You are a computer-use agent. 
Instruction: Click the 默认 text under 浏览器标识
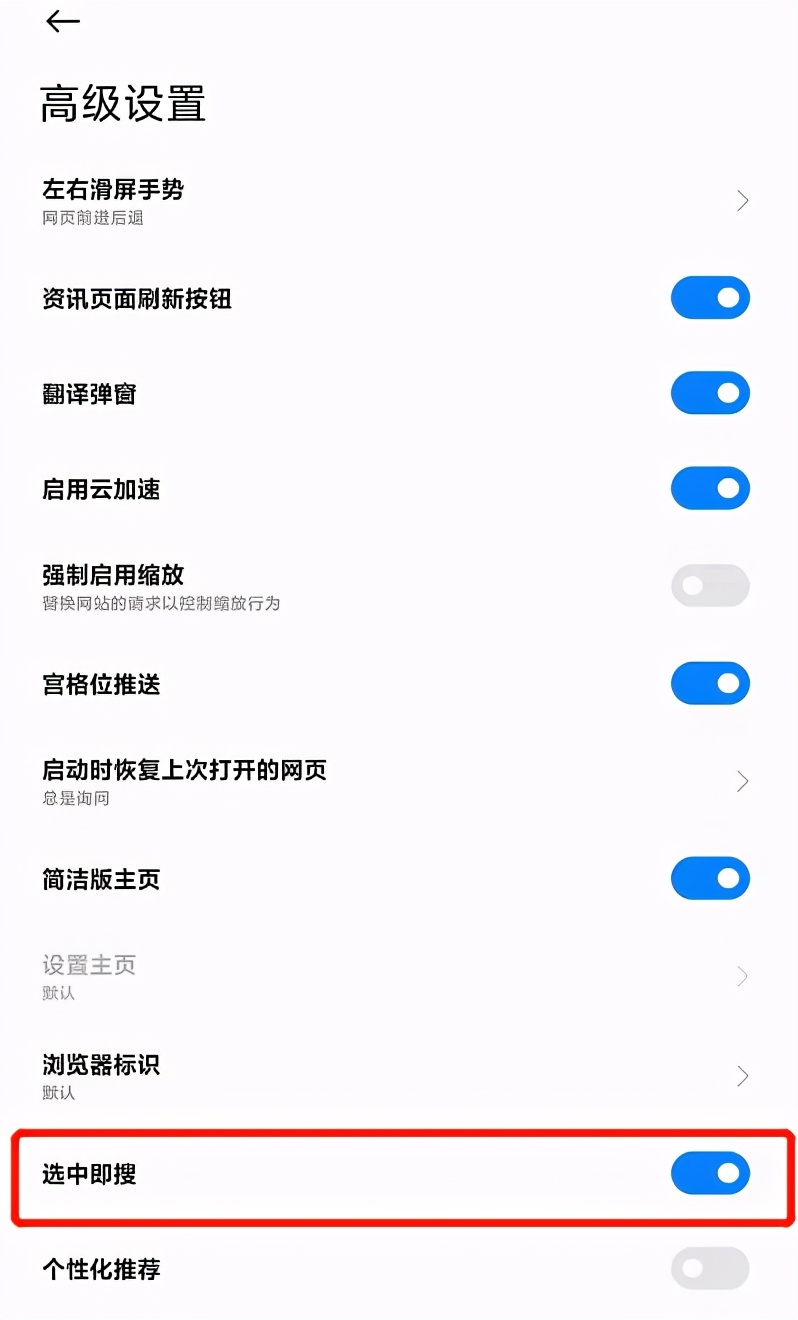tap(58, 1094)
